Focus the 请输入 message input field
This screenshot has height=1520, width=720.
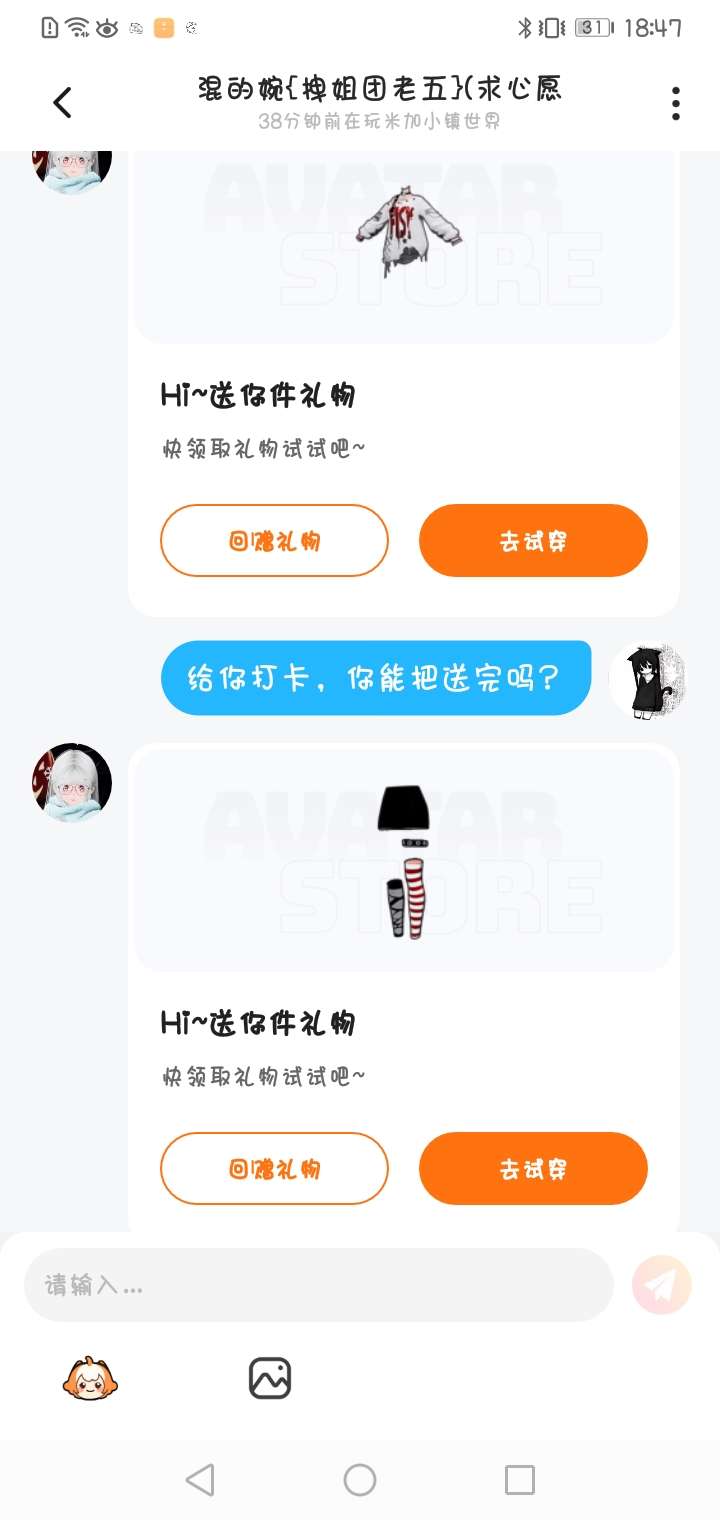[318, 1285]
